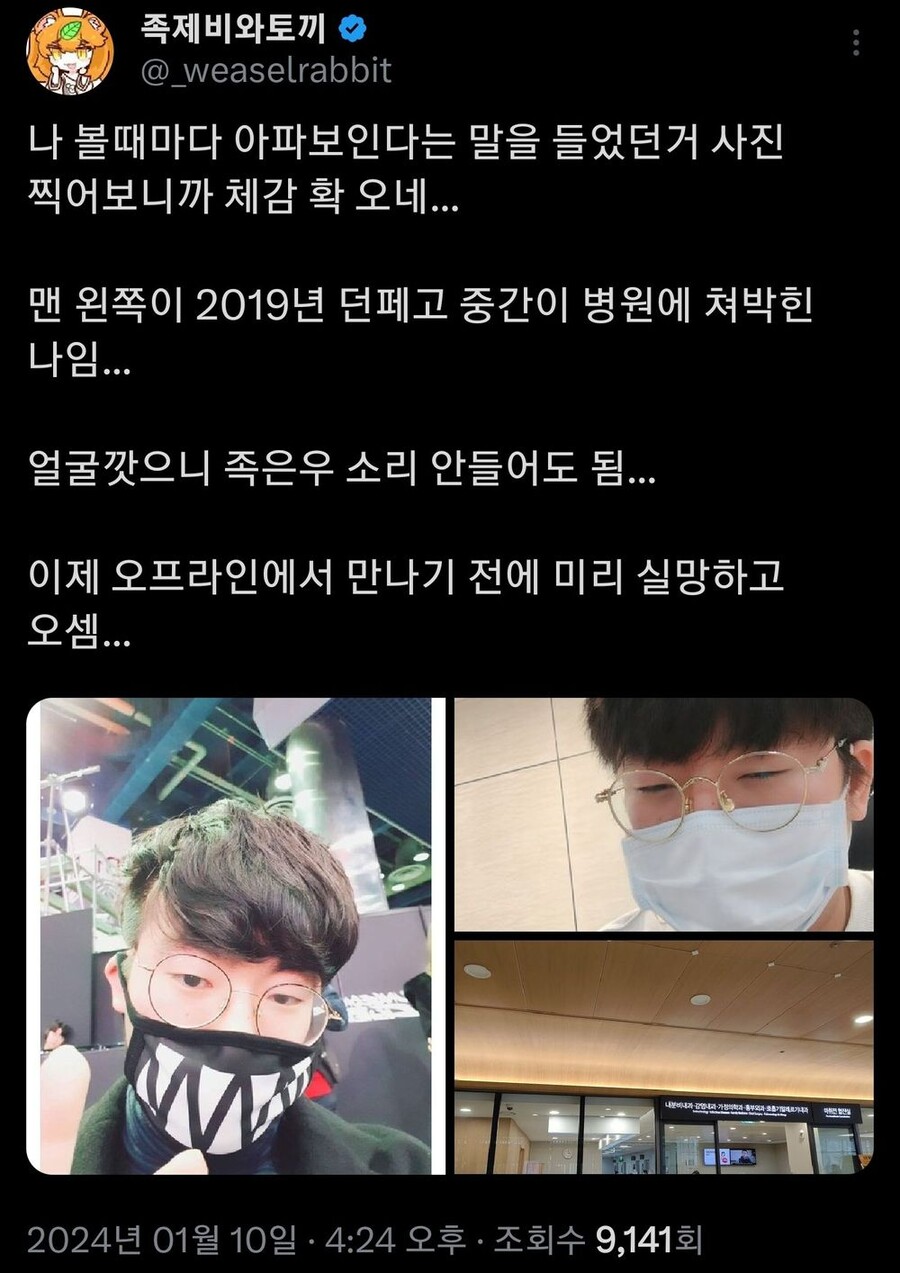Viewport: 900px width, 1273px height.
Task: Open the @_weaselrabbit handle's profile
Action: 266,70
